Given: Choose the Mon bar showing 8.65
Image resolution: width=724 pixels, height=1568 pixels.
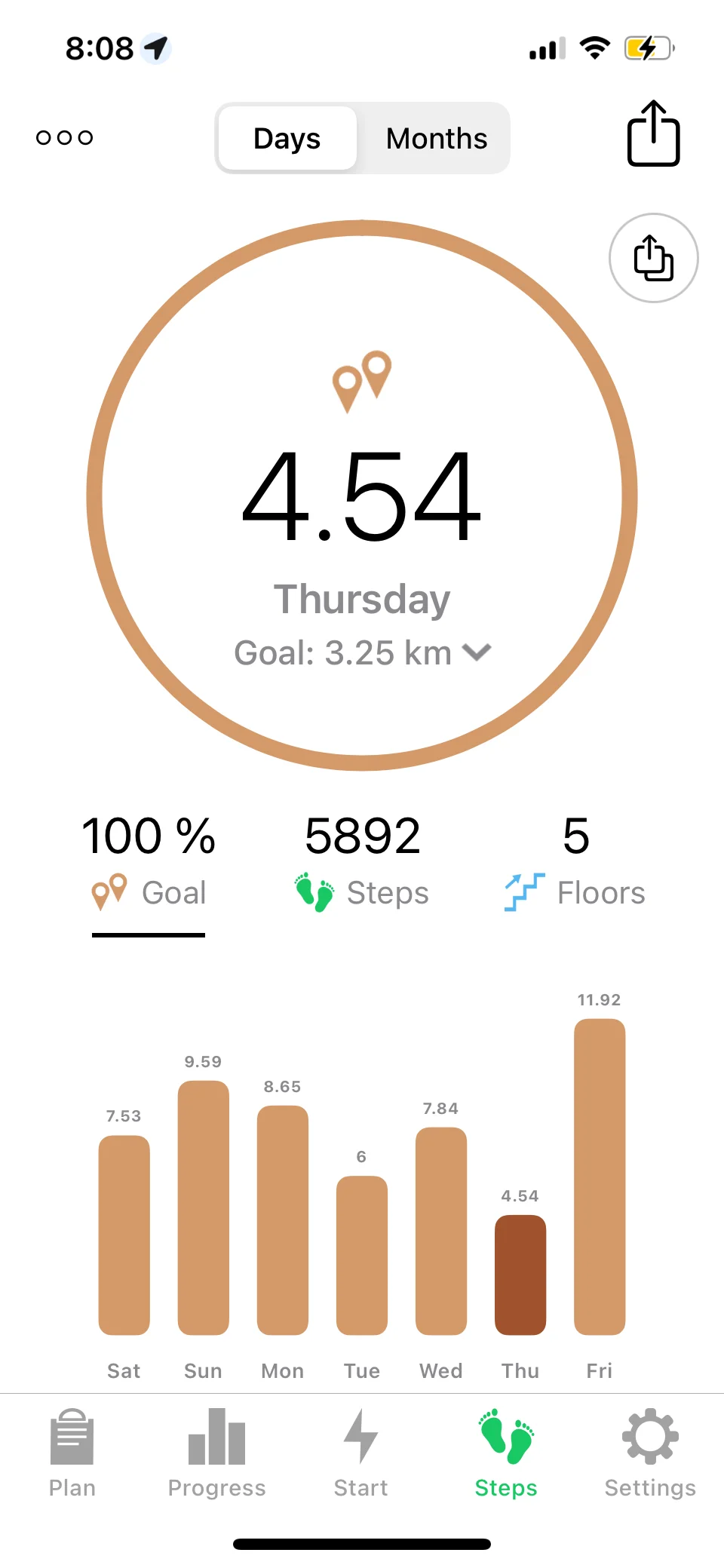Looking at the screenshot, I should pos(283,1220).
